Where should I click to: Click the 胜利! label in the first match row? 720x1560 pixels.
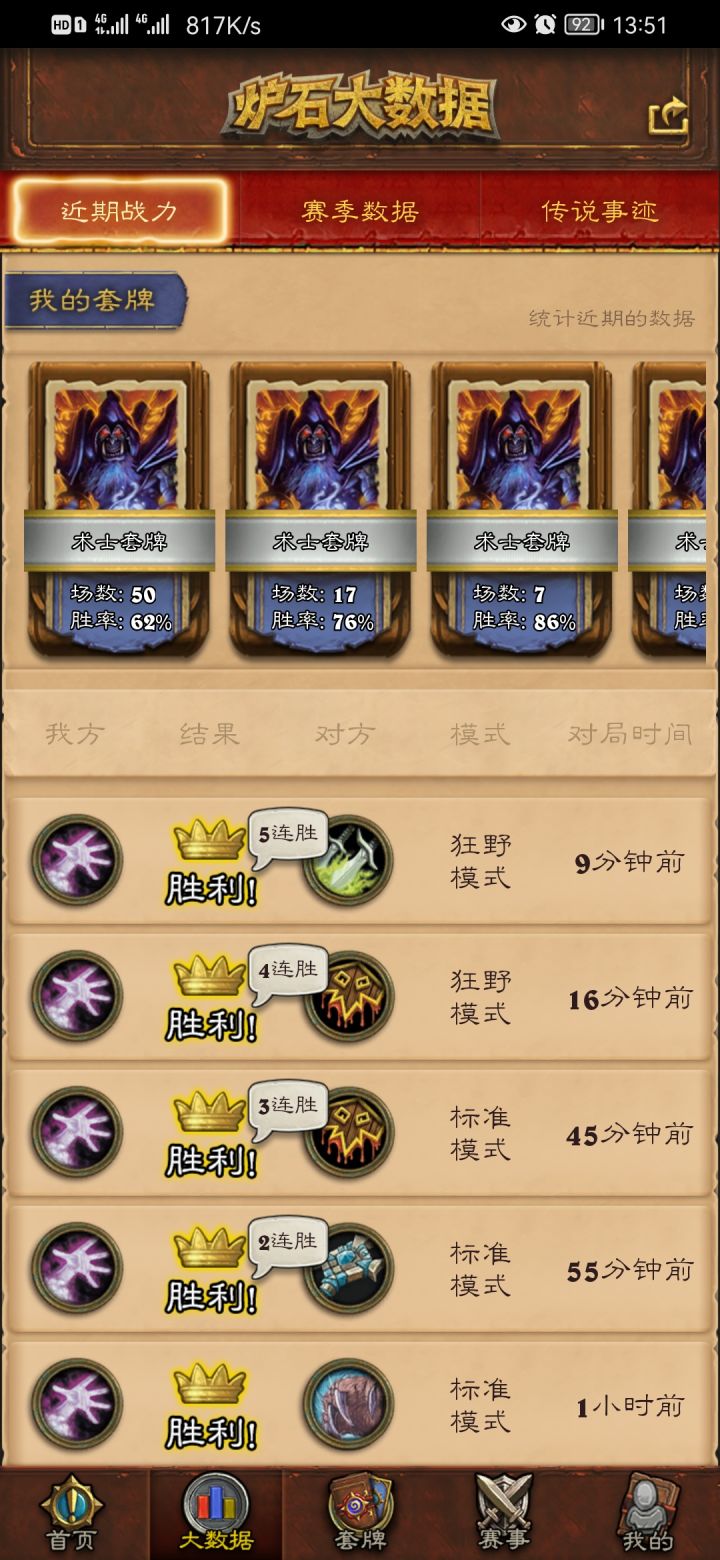[210, 890]
